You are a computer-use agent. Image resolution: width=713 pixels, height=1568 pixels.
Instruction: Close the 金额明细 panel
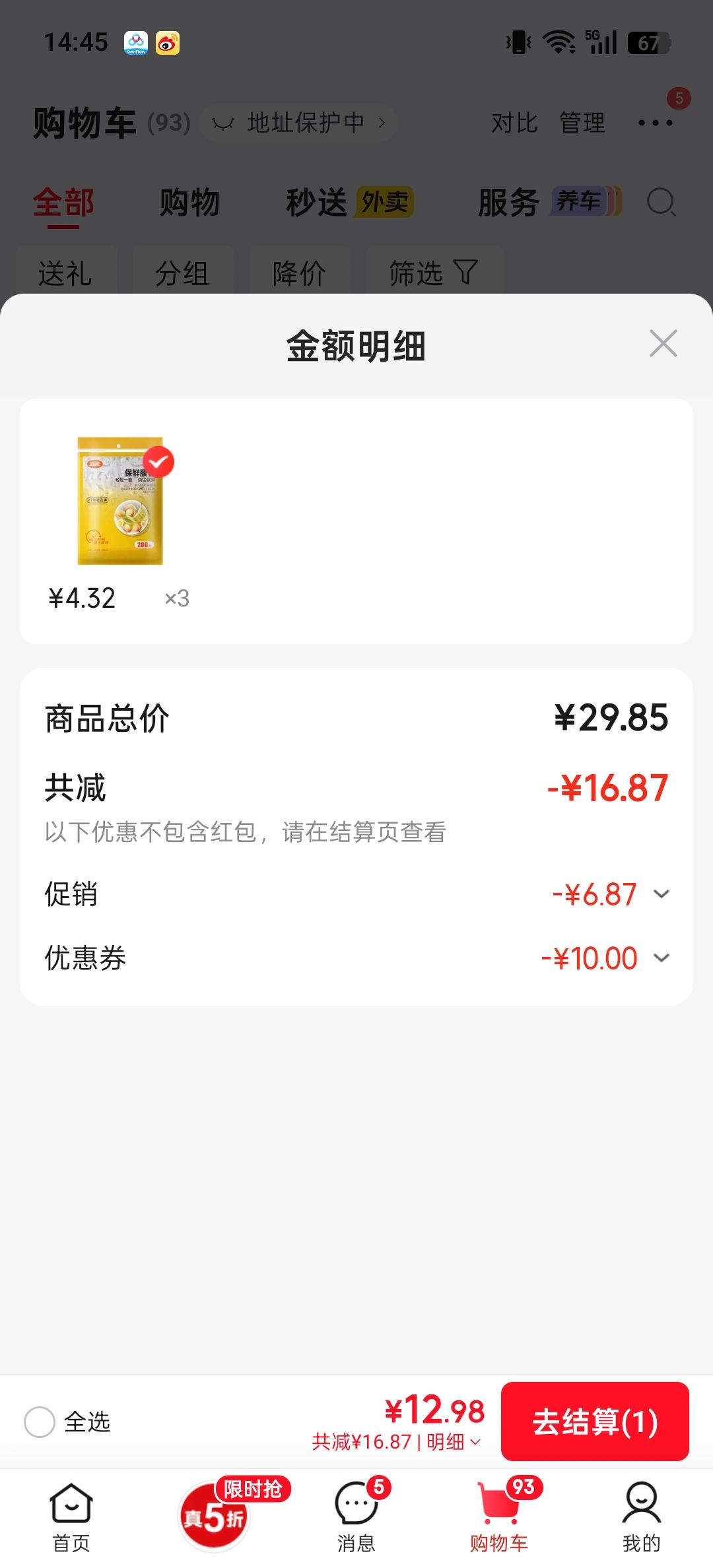click(663, 343)
